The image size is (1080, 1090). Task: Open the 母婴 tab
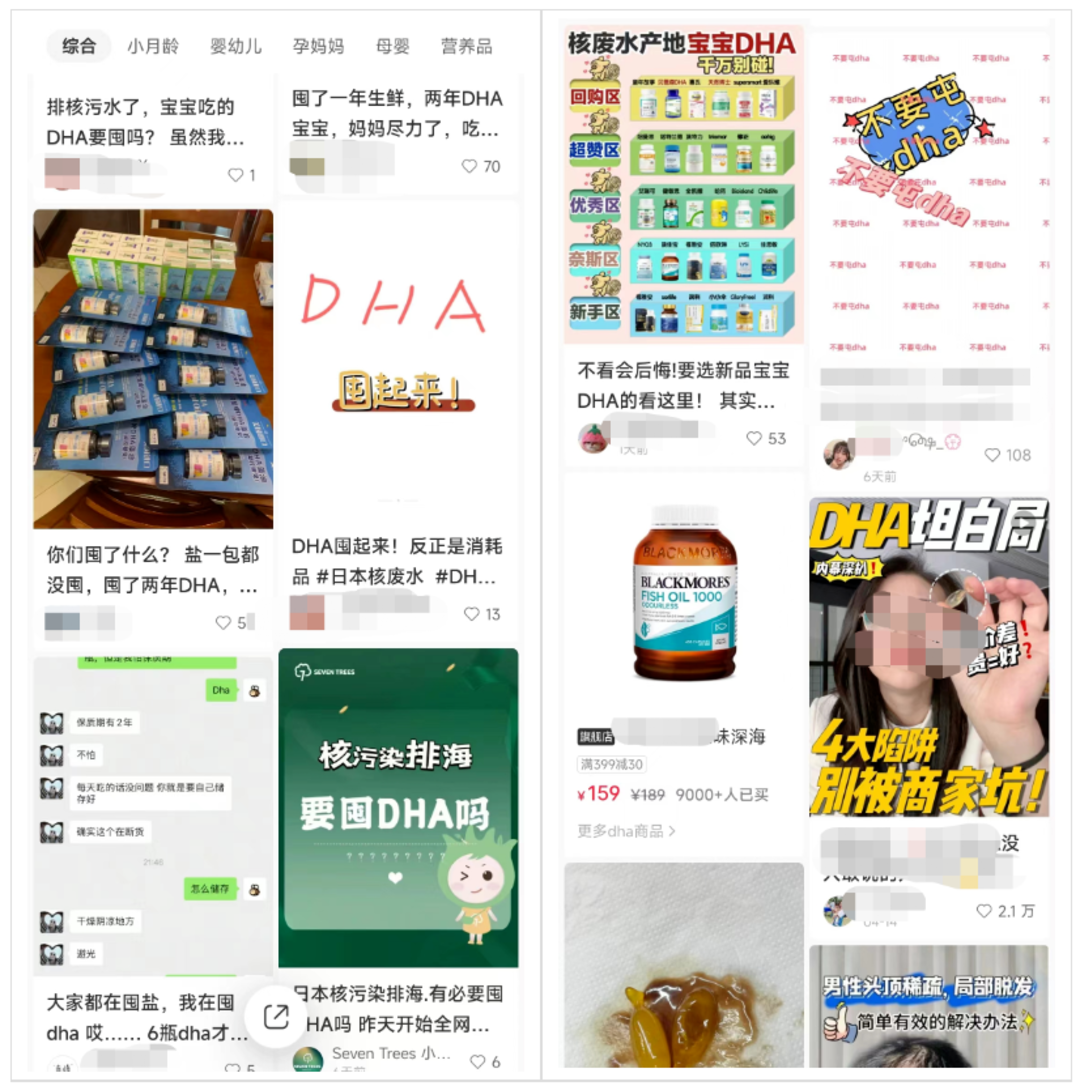tap(392, 46)
